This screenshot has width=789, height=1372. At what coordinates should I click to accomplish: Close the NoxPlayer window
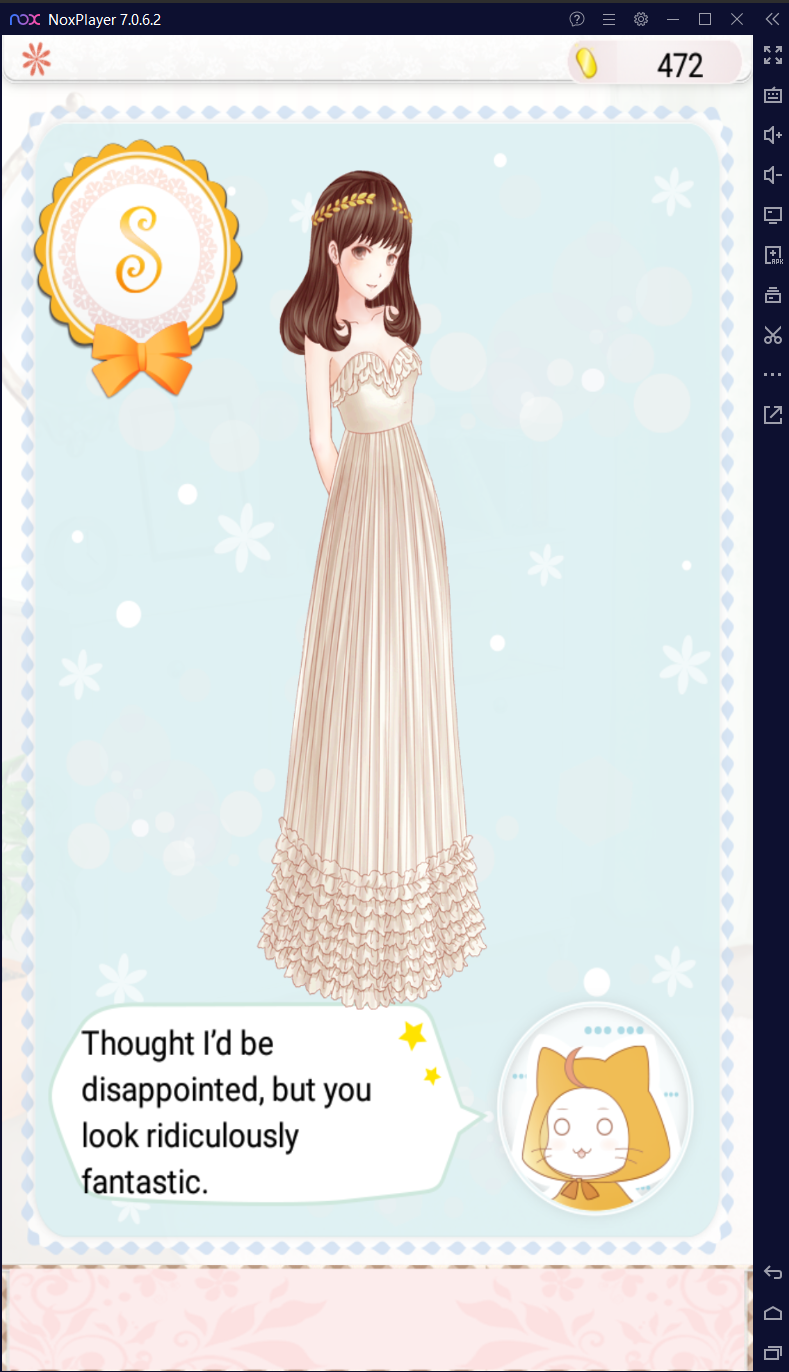pyautogui.click(x=737, y=19)
